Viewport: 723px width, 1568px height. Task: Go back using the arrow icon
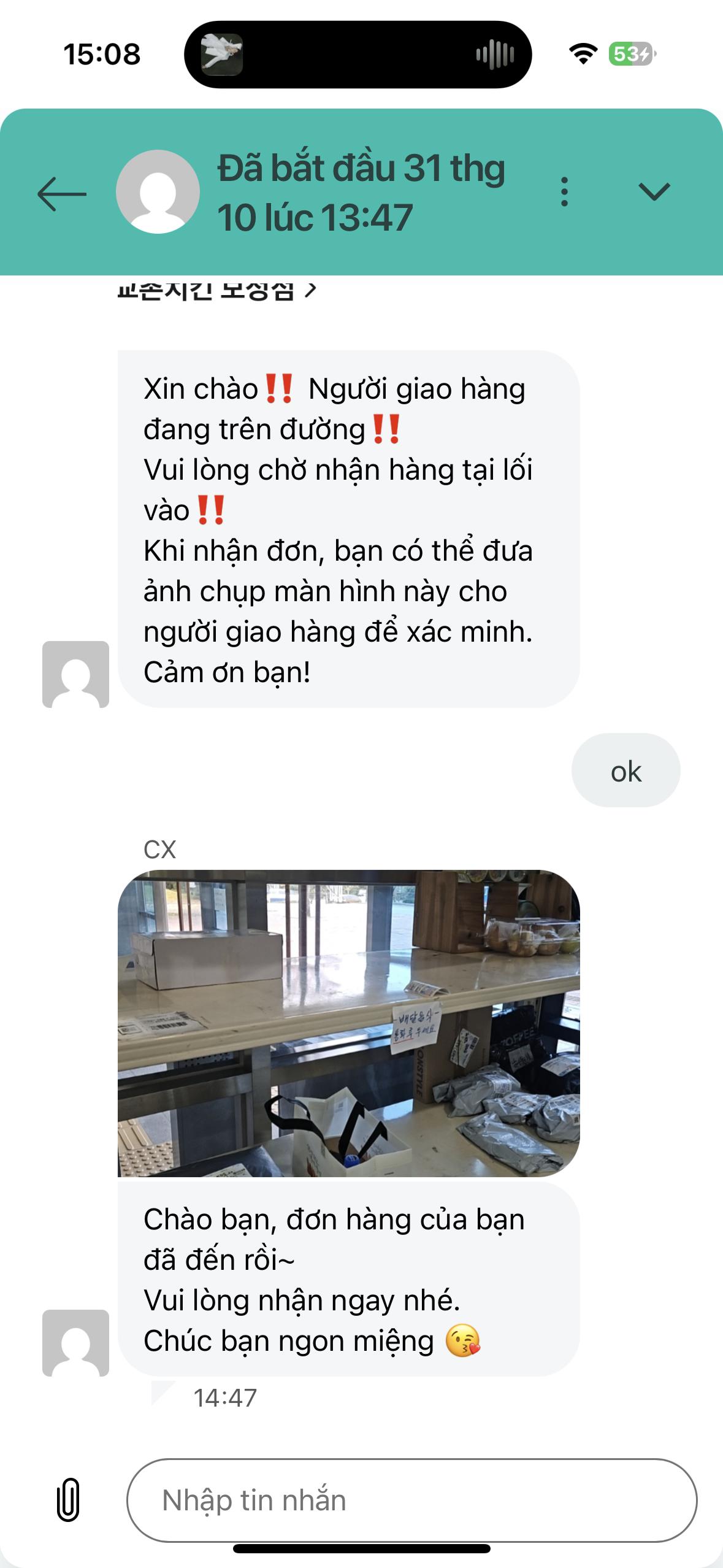(x=62, y=194)
